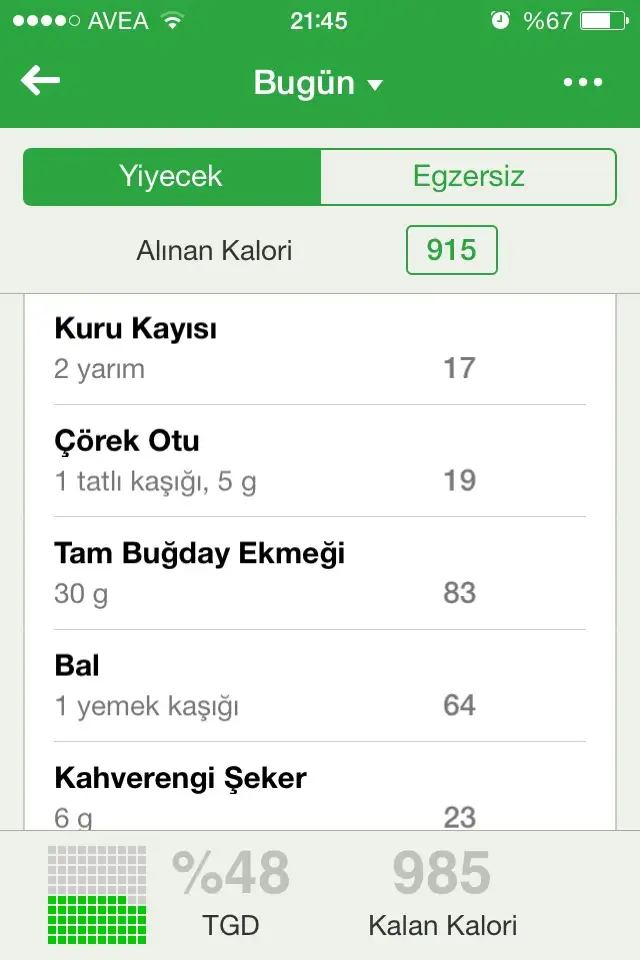
Task: Open the Kuru Kayısı entry
Action: (x=320, y=348)
